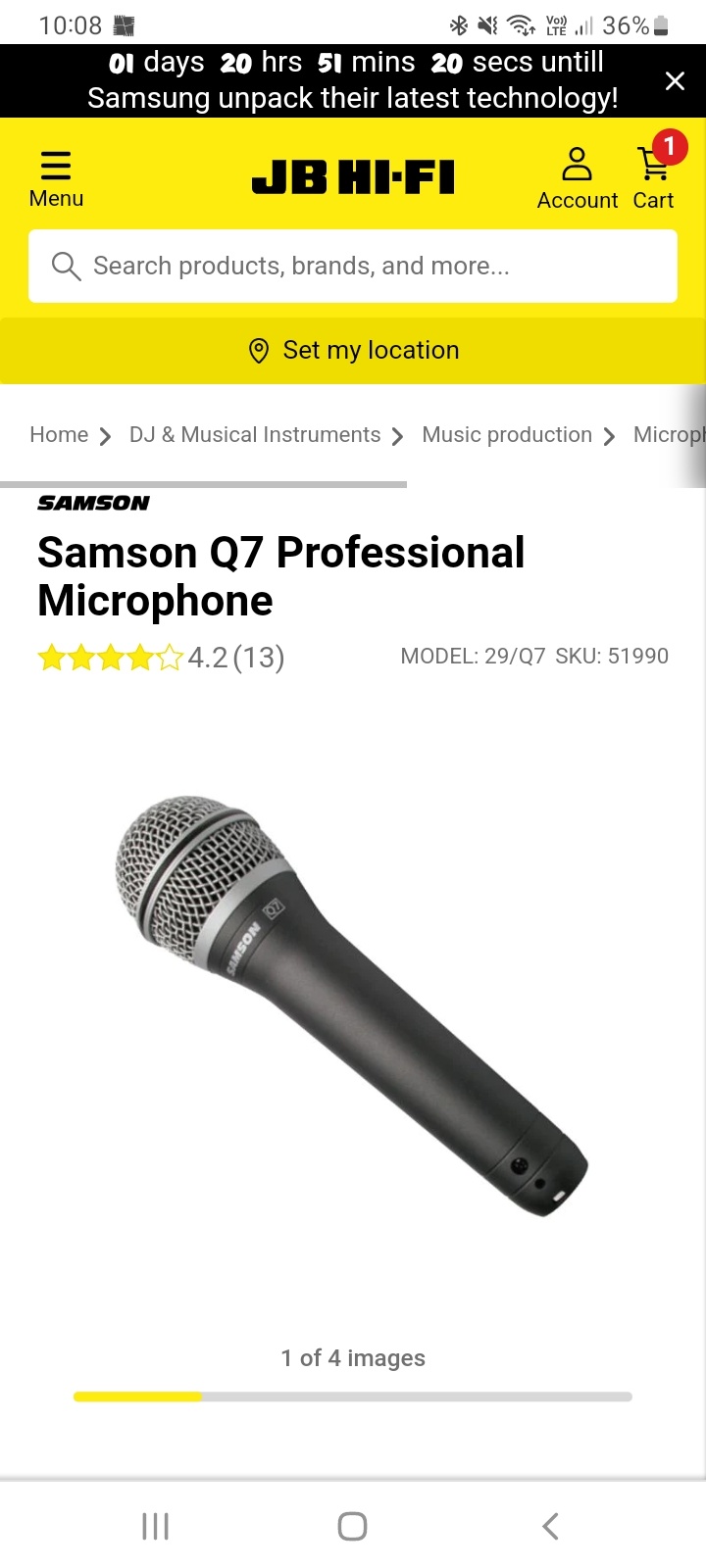Open the Account page
The width and height of the screenshot is (706, 1568).
tap(577, 178)
